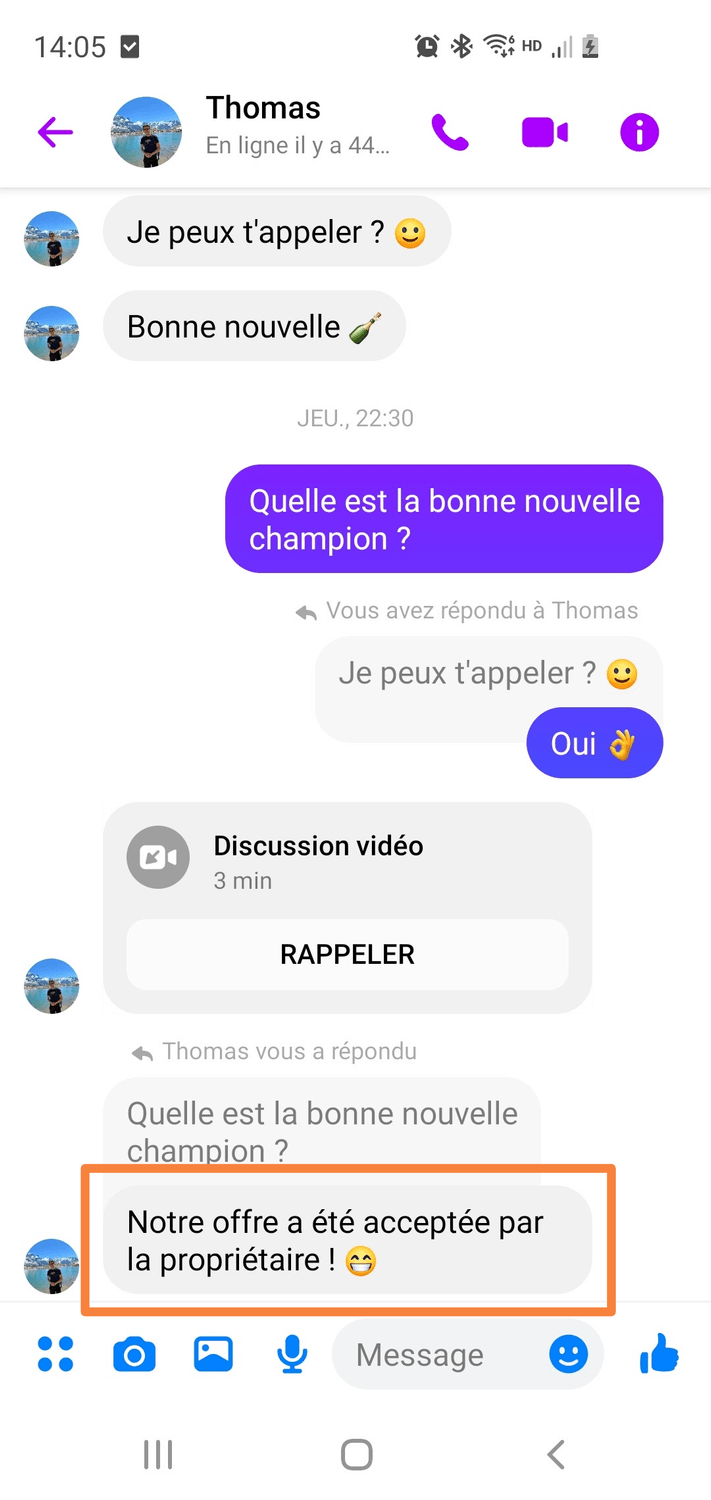Go back to the conversations list
Screen dimensions: 711x1500
tap(55, 132)
